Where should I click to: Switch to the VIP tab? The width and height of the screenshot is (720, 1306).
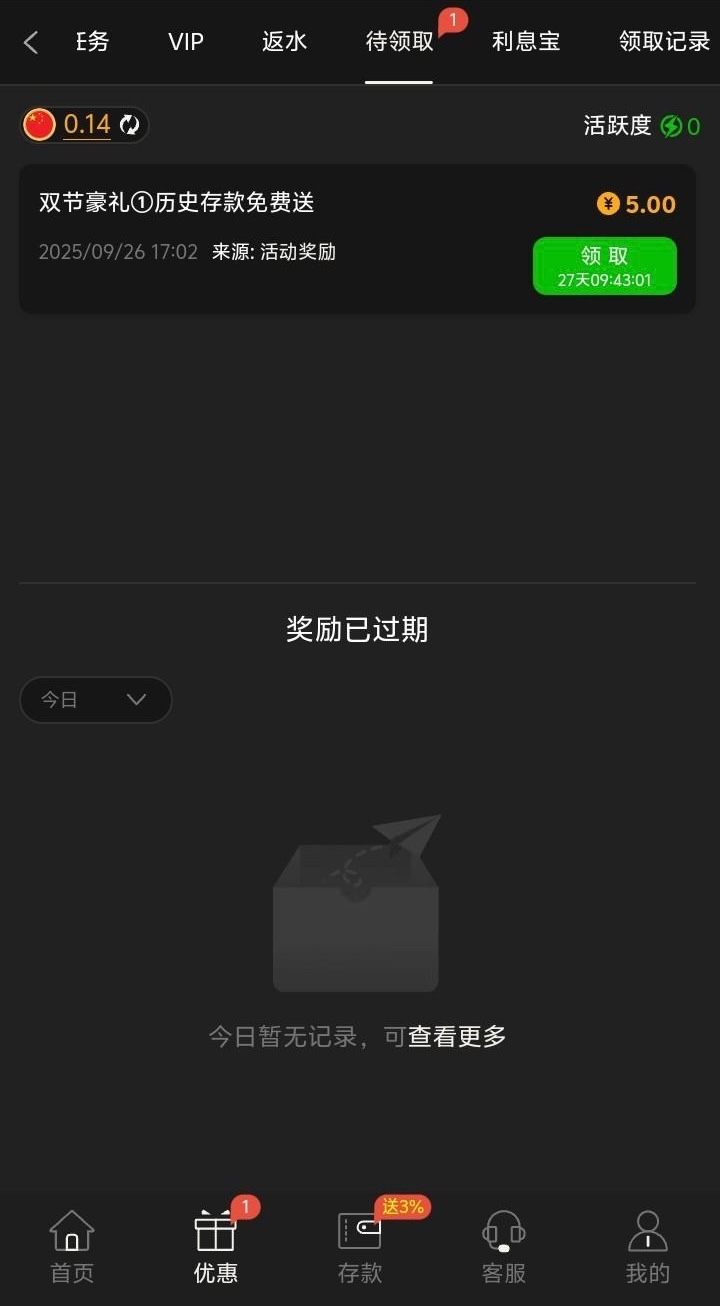186,42
